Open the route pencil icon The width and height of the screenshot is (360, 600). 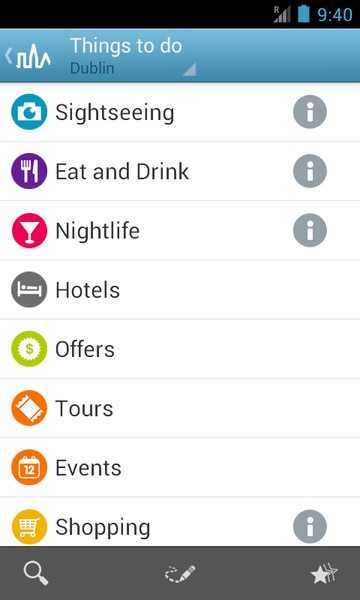[x=180, y=574]
